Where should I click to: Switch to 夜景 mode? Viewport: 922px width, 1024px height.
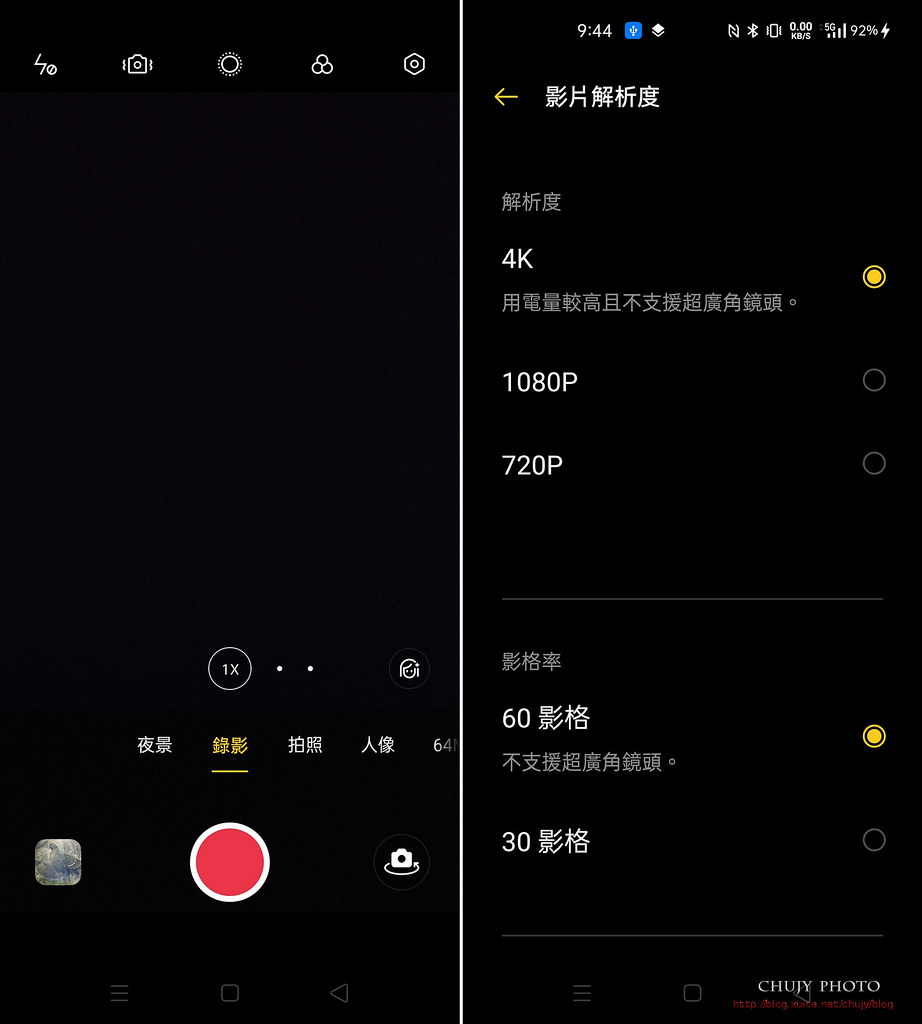[155, 745]
